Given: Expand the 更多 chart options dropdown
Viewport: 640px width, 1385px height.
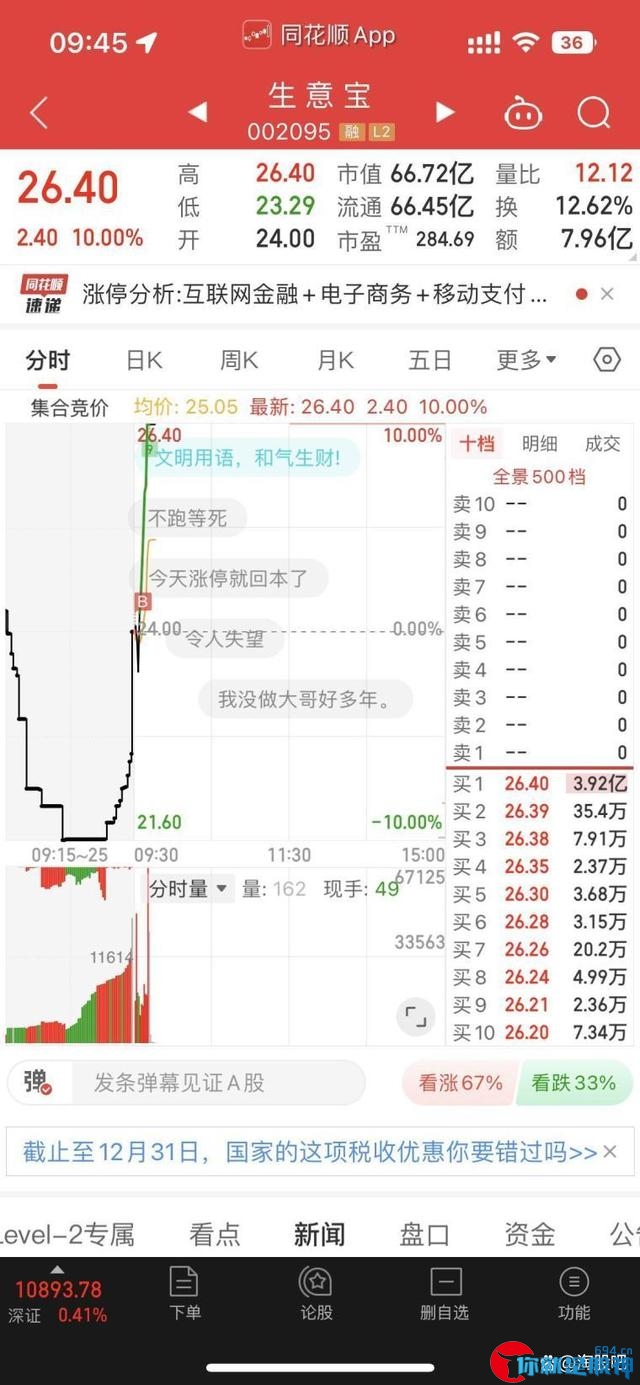Looking at the screenshot, I should pyautogui.click(x=526, y=360).
